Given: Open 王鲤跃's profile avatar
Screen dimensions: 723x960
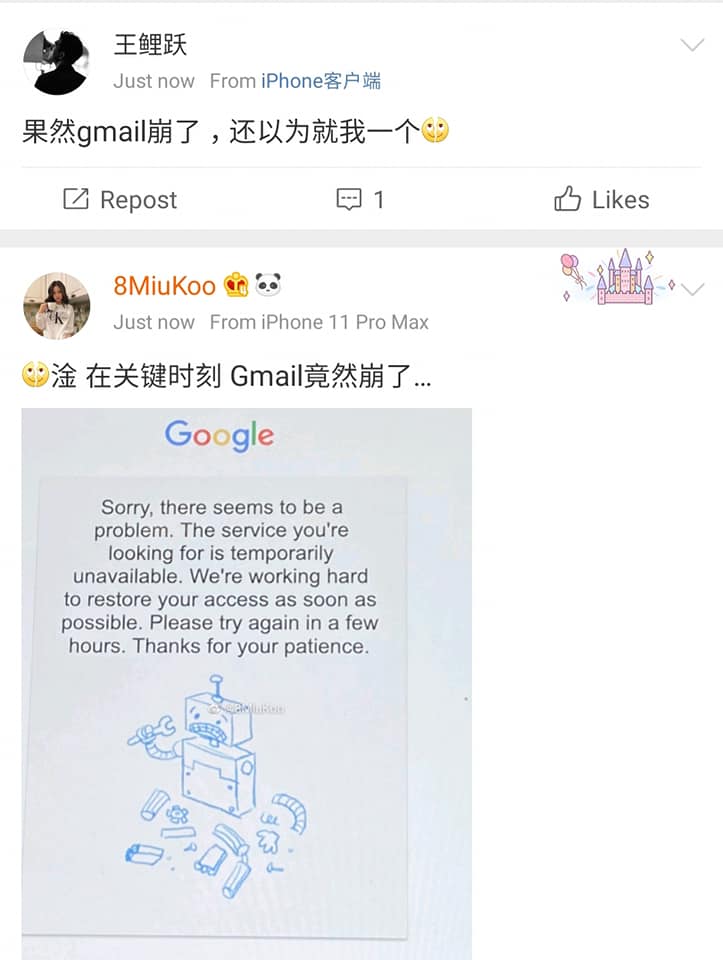Looking at the screenshot, I should tap(56, 62).
